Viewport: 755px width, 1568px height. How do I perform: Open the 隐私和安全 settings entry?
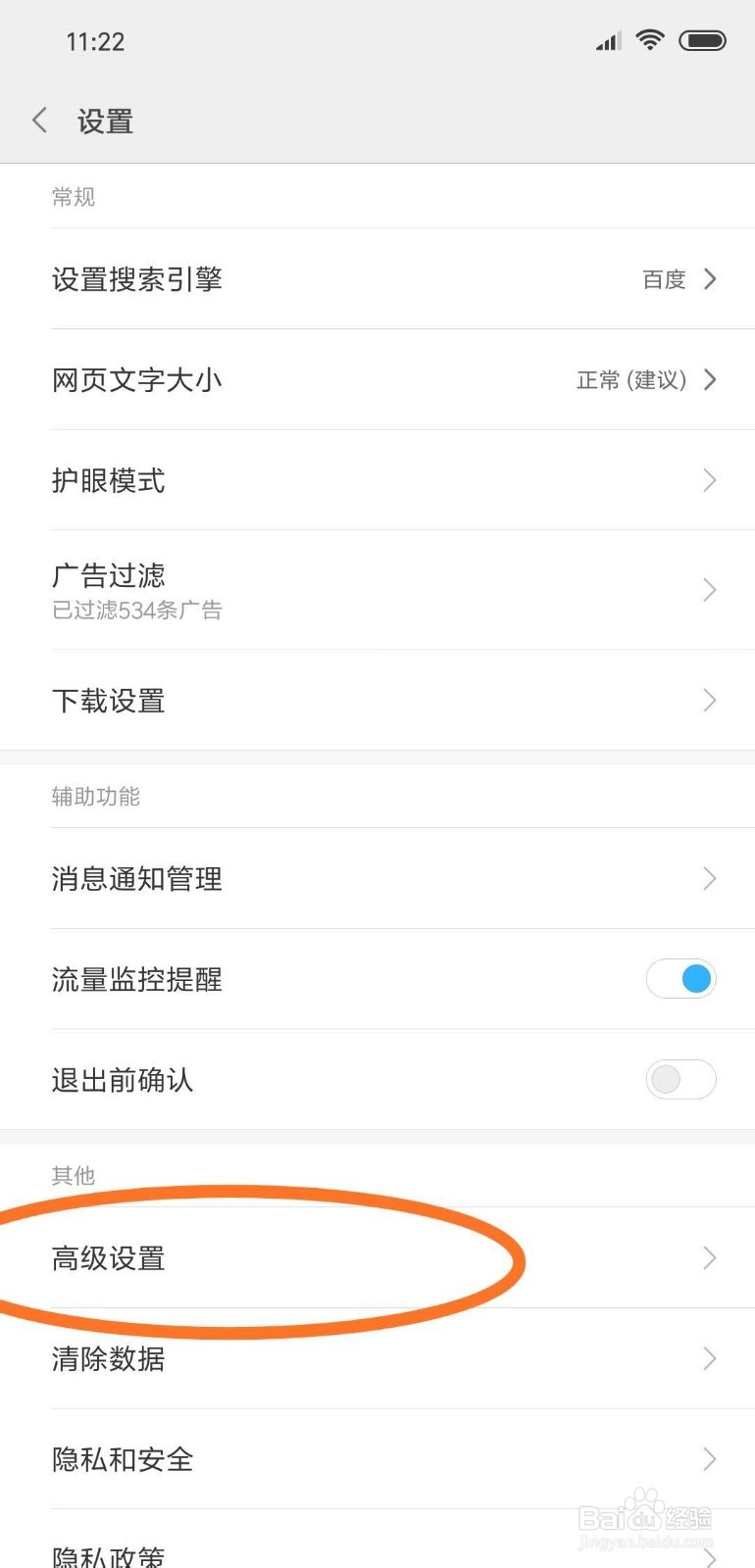[x=122, y=1459]
